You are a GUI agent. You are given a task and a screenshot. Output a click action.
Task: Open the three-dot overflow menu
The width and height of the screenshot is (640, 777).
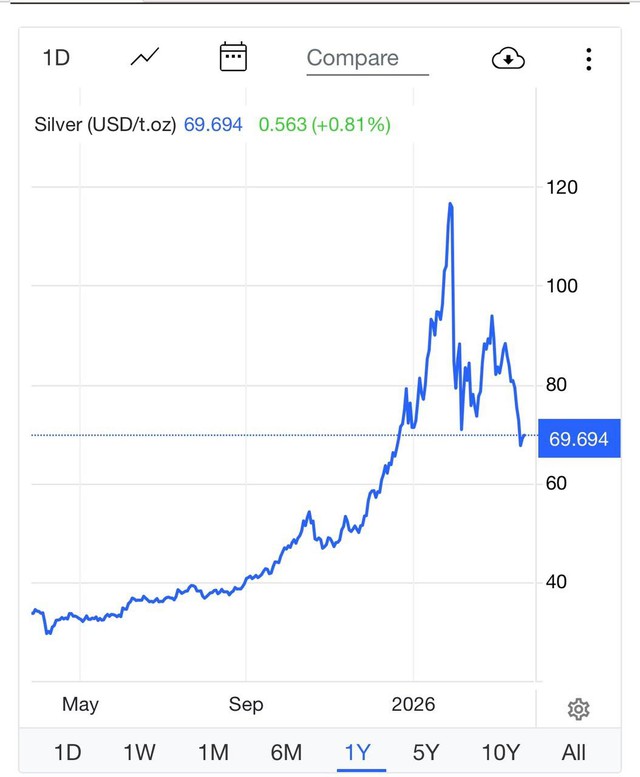589,59
